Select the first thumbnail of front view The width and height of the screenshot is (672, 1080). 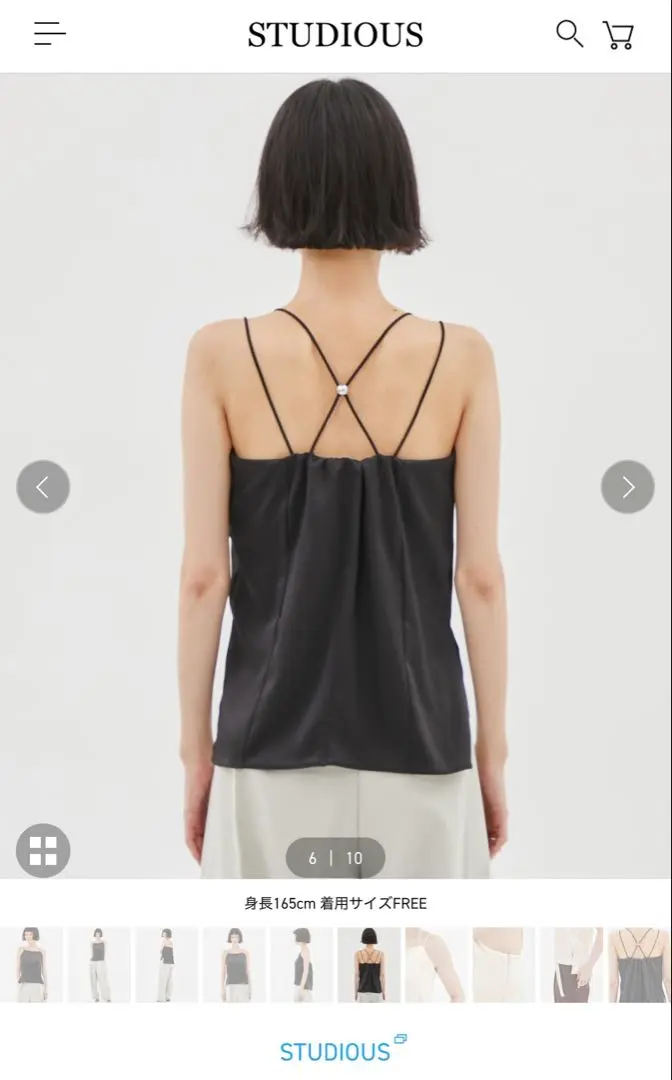[31, 964]
